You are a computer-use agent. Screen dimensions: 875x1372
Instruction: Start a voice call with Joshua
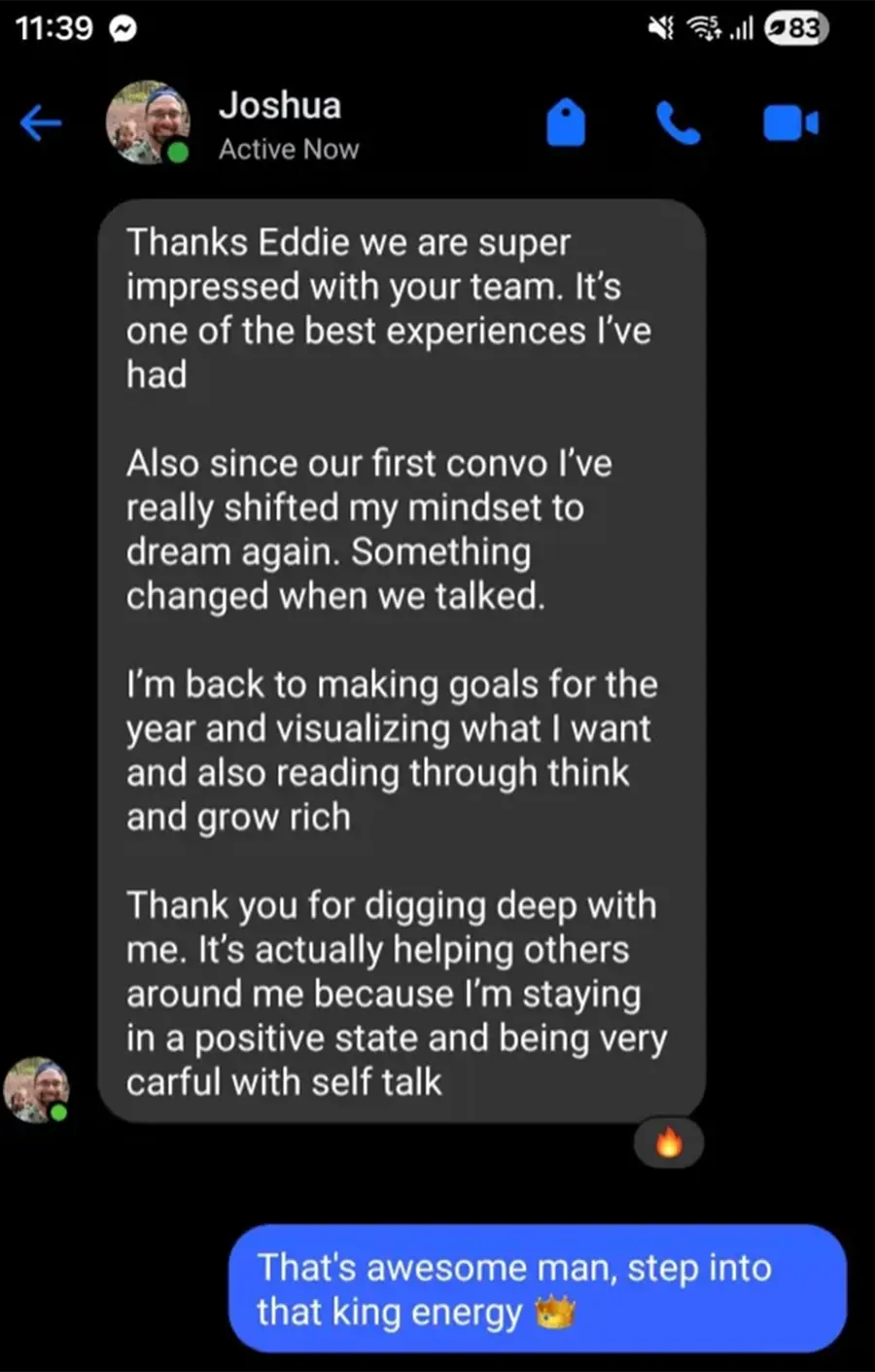coord(678,123)
